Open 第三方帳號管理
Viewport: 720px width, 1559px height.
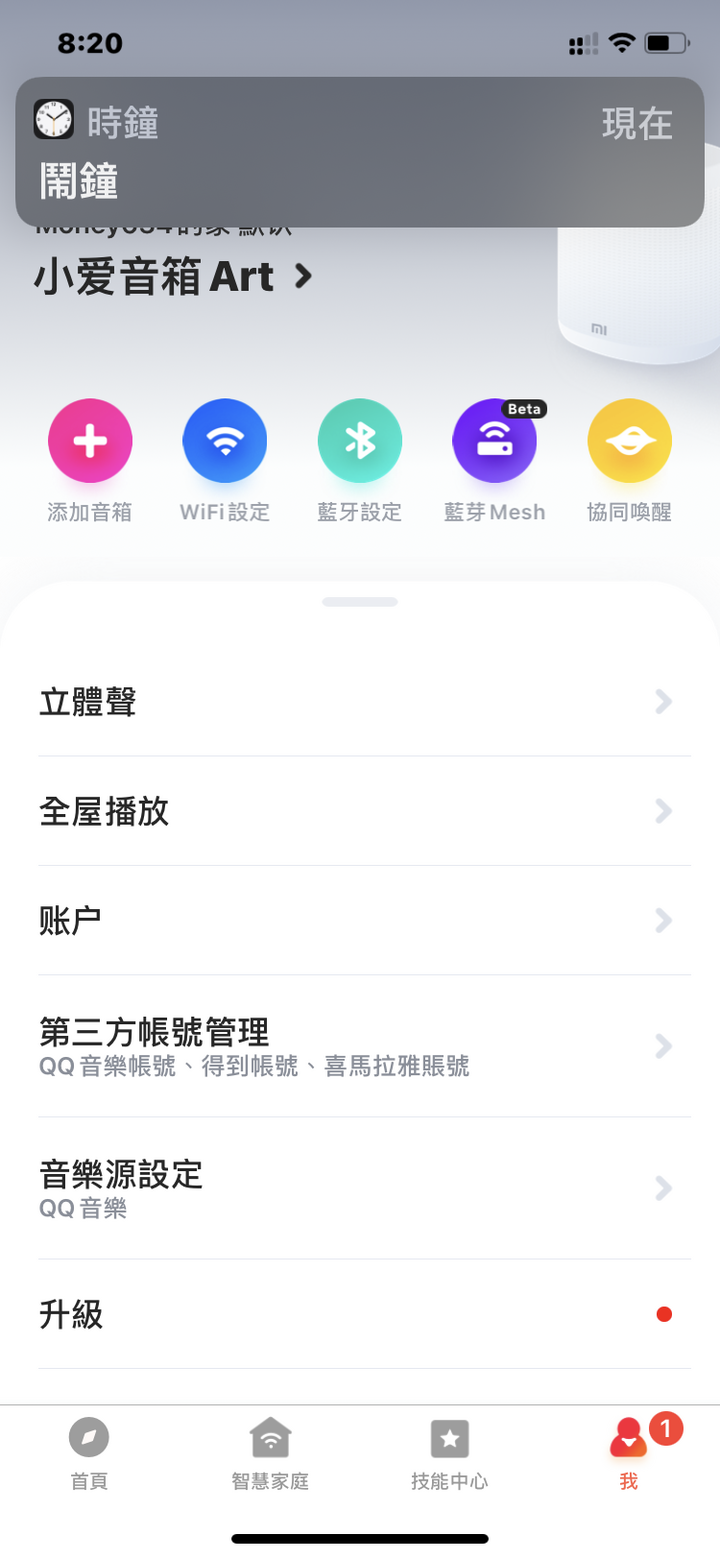point(360,1046)
